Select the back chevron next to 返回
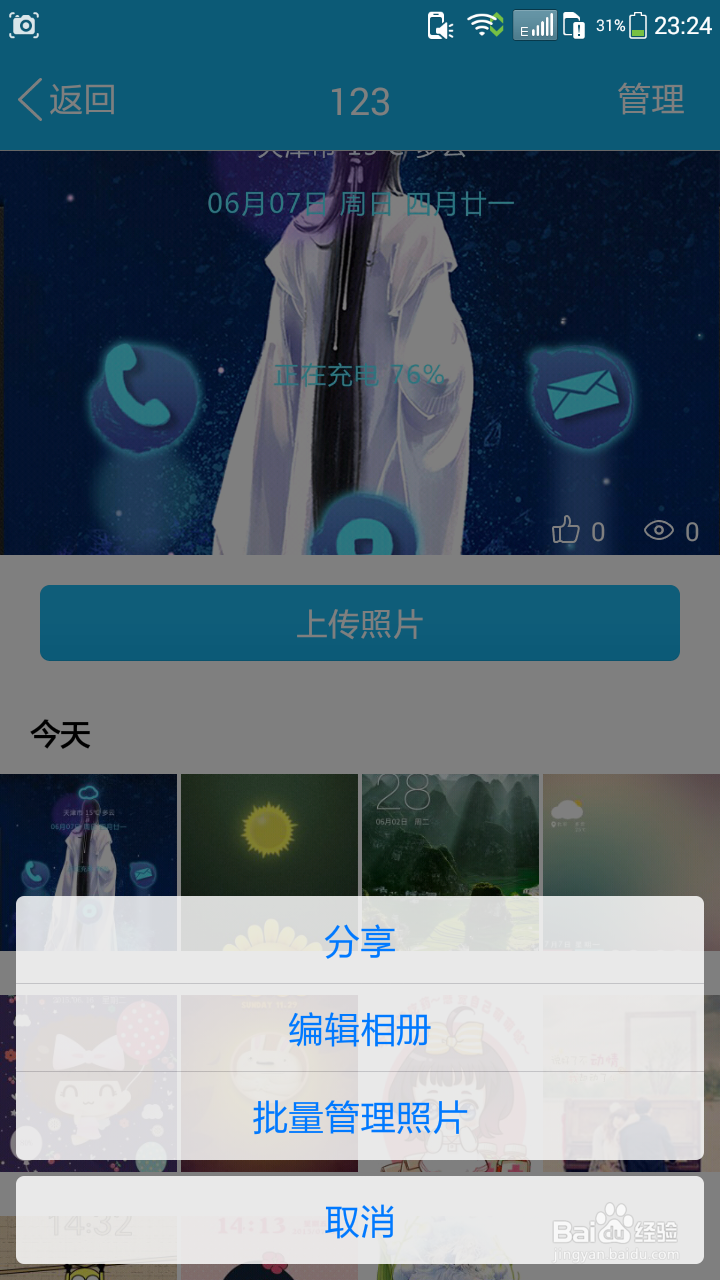This screenshot has width=720, height=1280. [28, 99]
